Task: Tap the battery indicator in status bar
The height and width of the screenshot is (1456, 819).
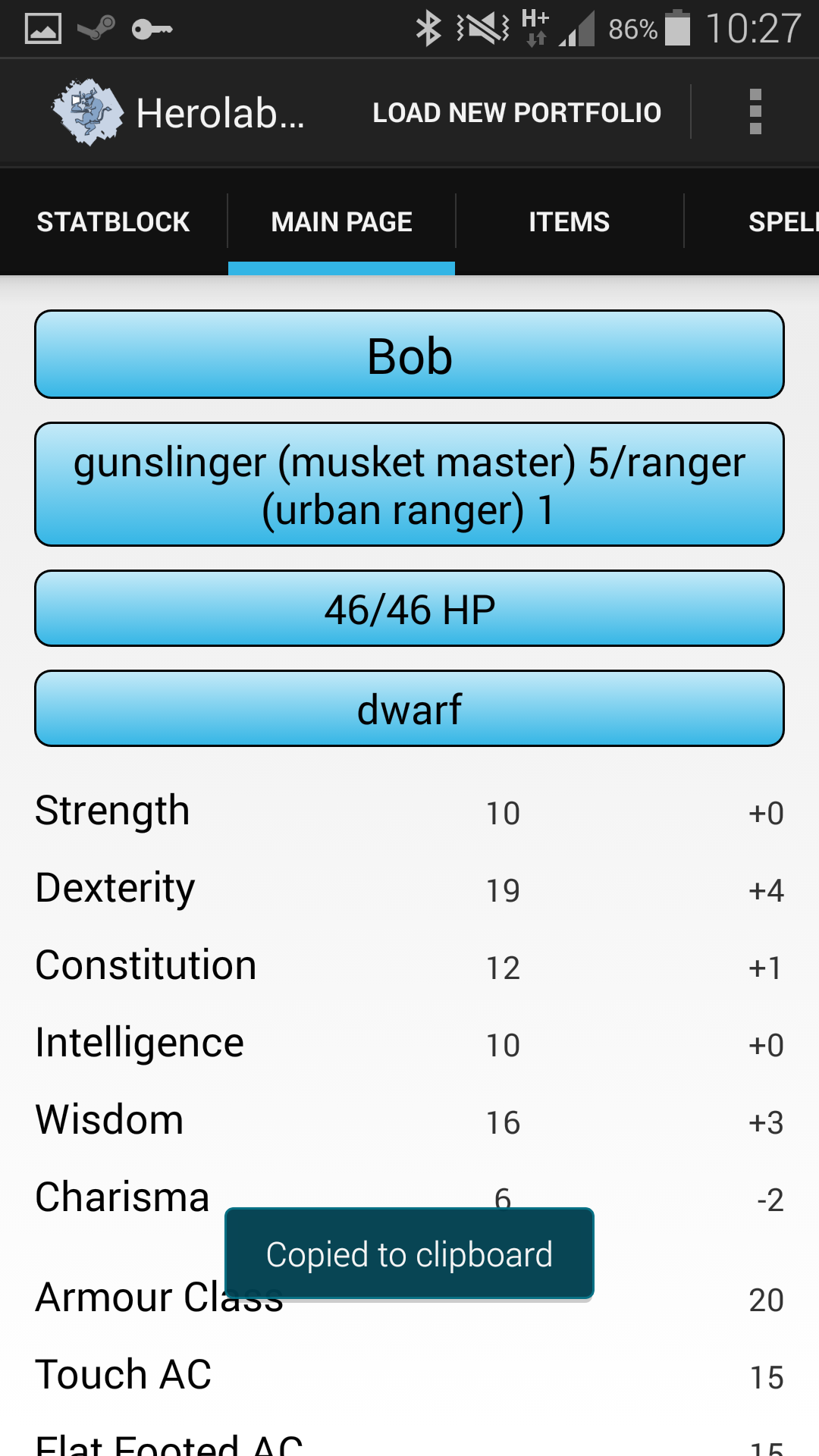Action: click(x=677, y=28)
